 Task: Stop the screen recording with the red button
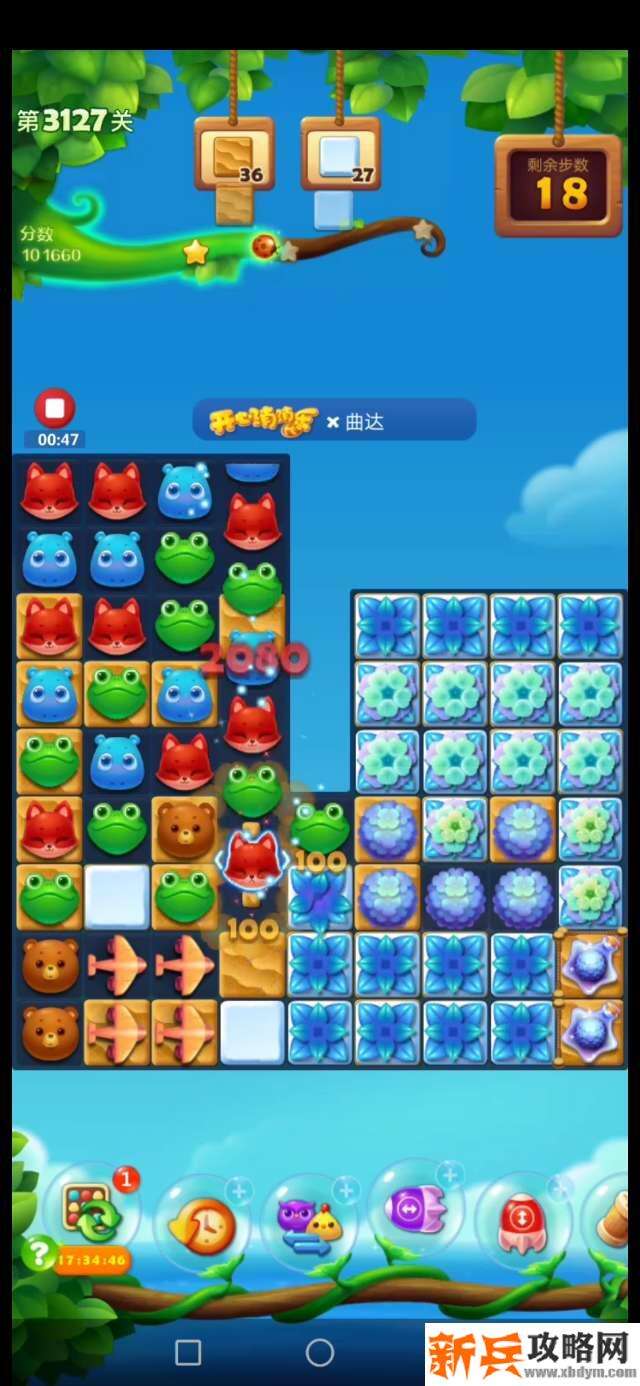55,409
